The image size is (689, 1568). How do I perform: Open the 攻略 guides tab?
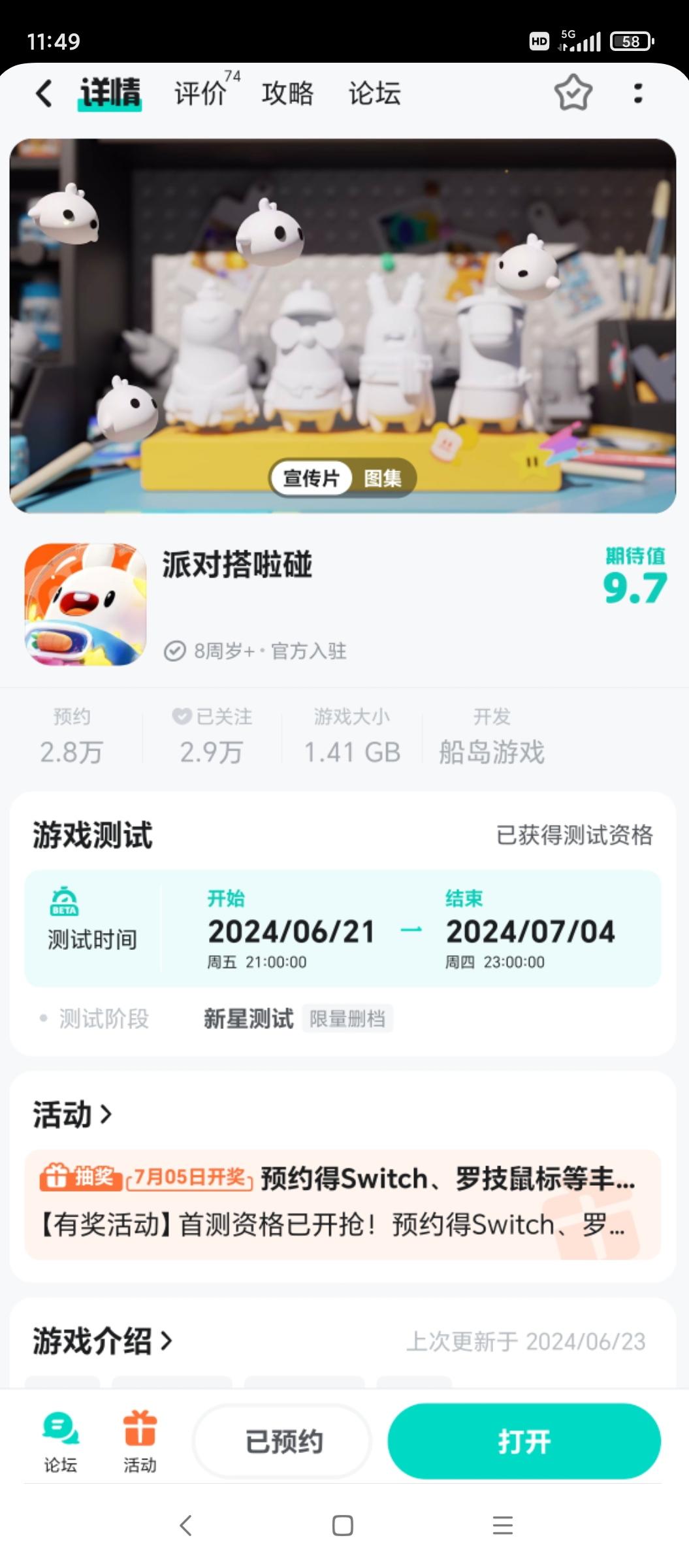288,93
